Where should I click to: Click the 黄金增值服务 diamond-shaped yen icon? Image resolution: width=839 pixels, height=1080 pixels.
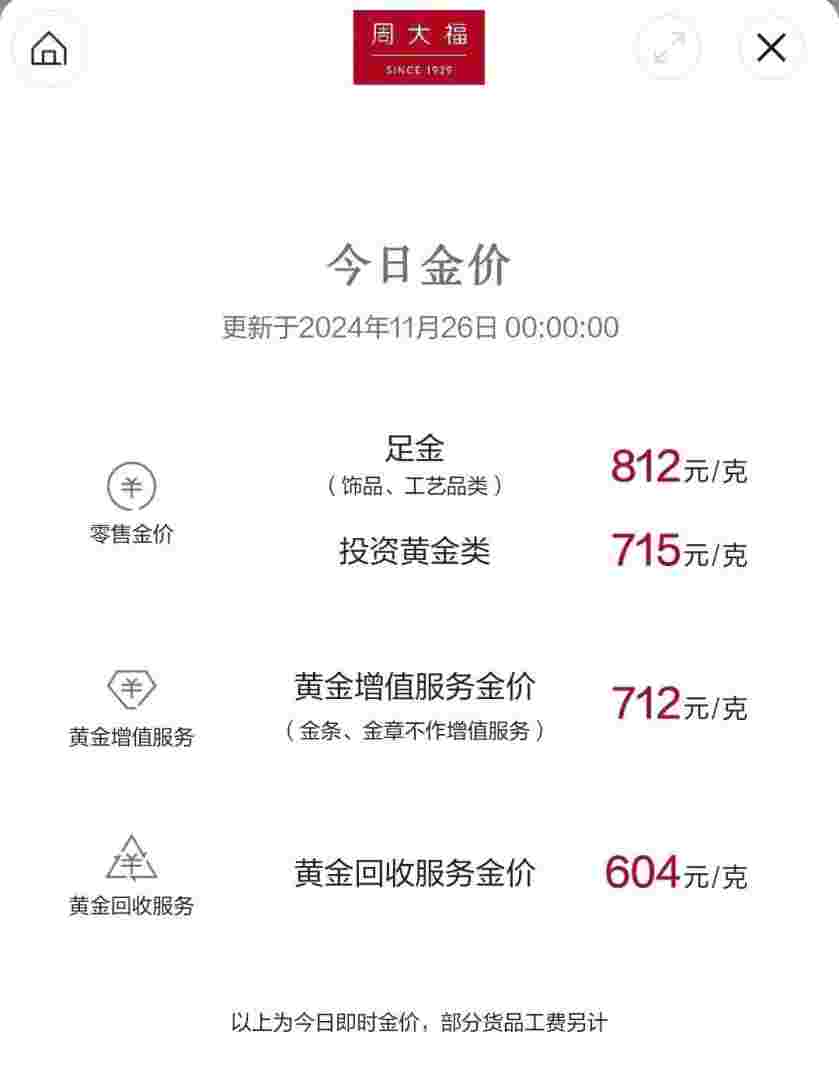point(130,687)
